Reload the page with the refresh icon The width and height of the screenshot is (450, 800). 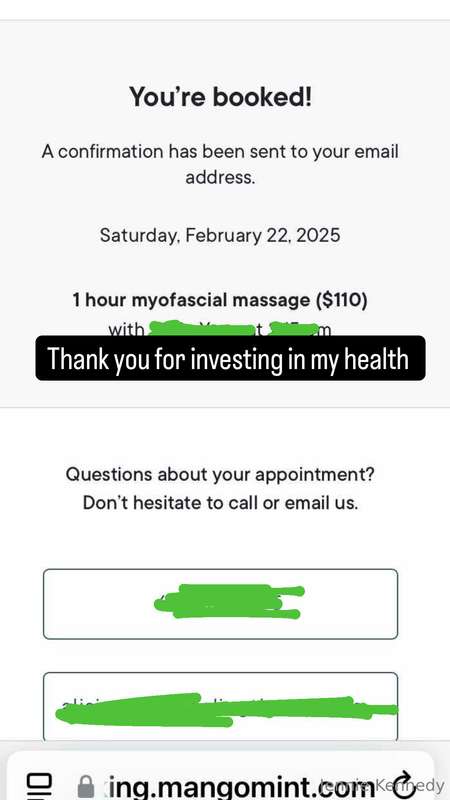click(x=404, y=784)
